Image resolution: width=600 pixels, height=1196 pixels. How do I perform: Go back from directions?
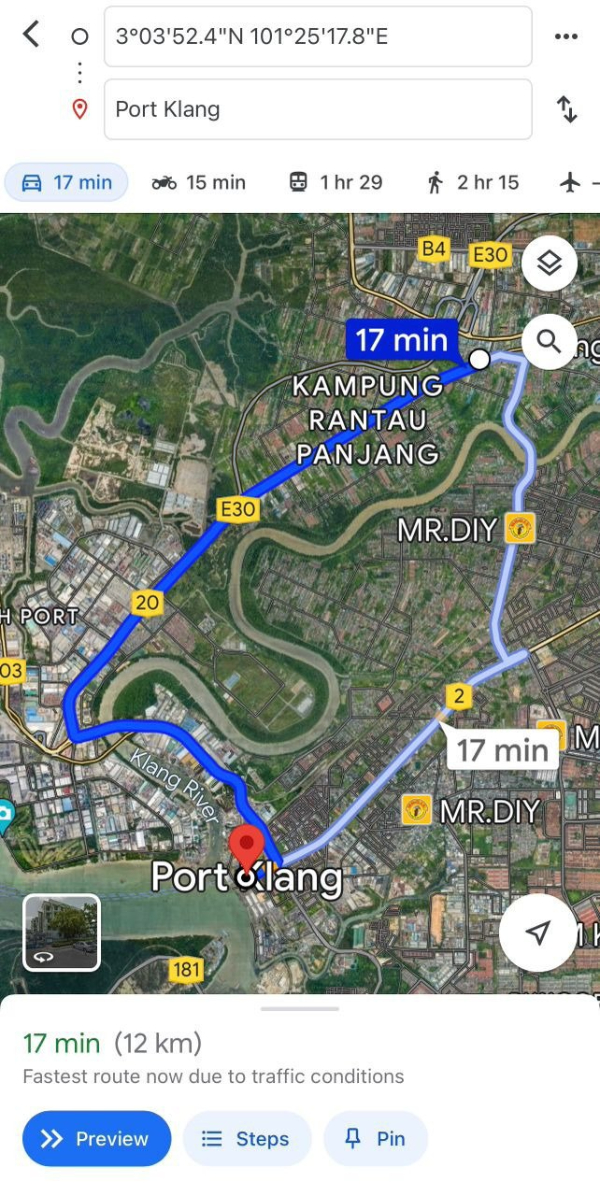tap(31, 35)
